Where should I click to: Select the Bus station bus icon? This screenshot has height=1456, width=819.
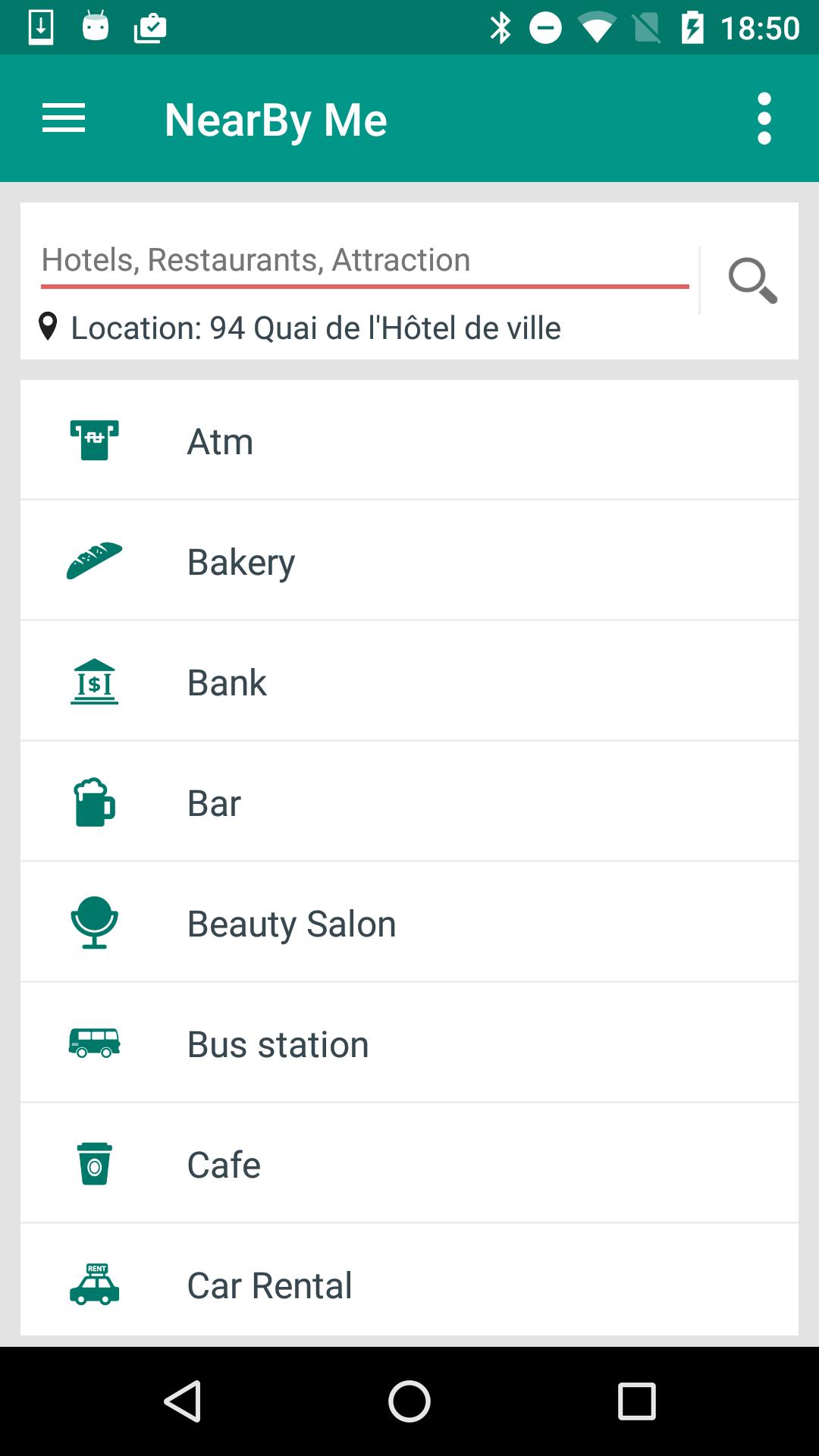pyautogui.click(x=96, y=1043)
